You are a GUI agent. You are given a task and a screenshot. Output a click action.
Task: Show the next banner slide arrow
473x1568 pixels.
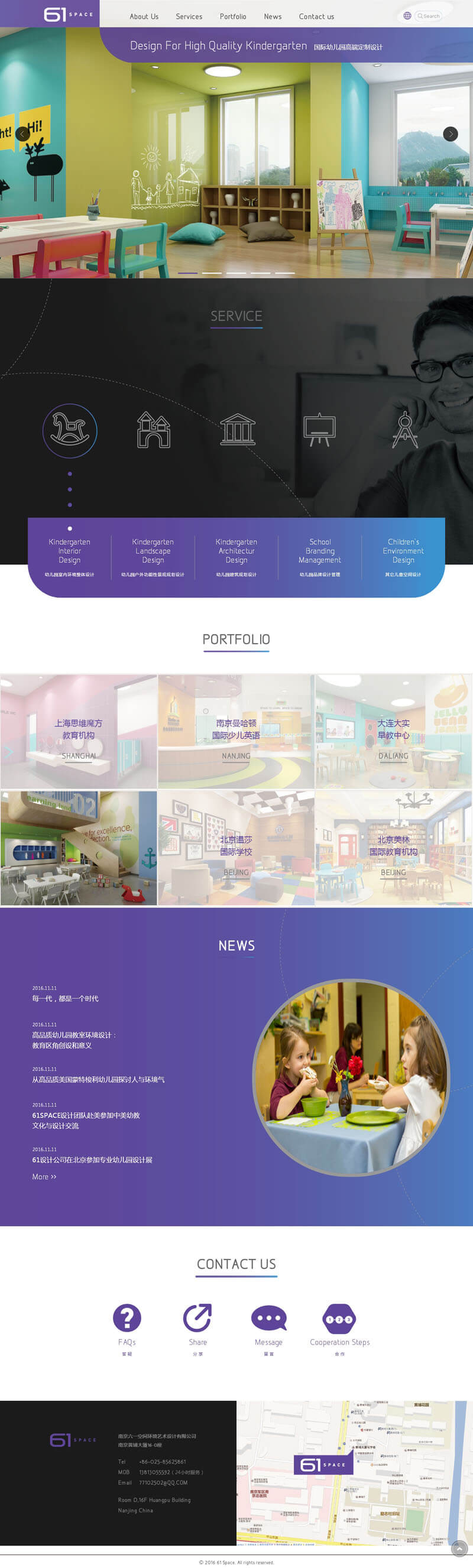[x=450, y=134]
